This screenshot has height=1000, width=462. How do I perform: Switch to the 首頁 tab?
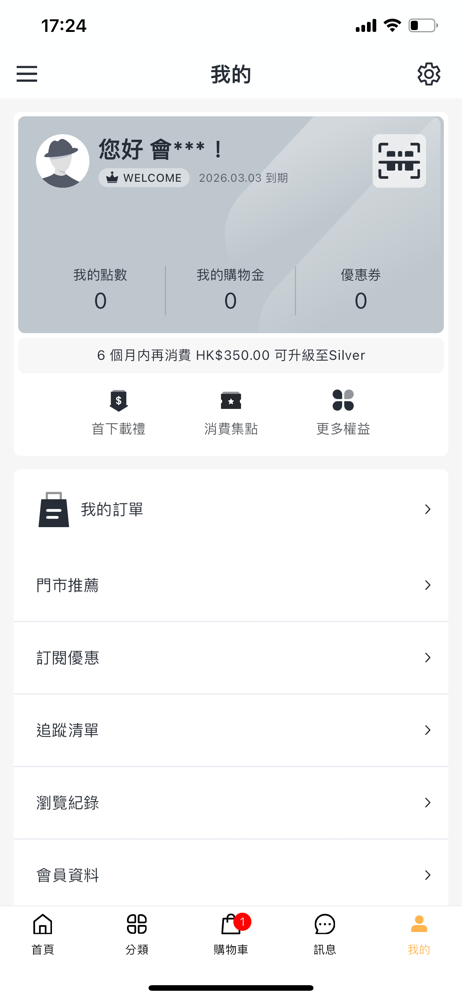pos(43,934)
